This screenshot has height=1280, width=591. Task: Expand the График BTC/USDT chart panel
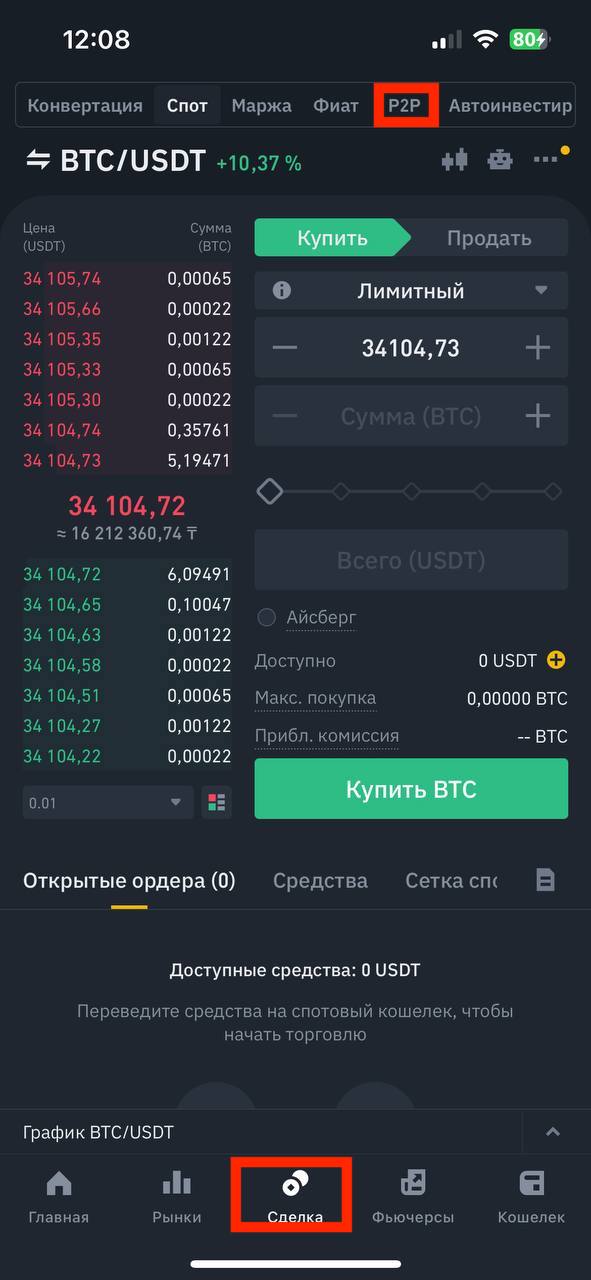(x=553, y=1132)
